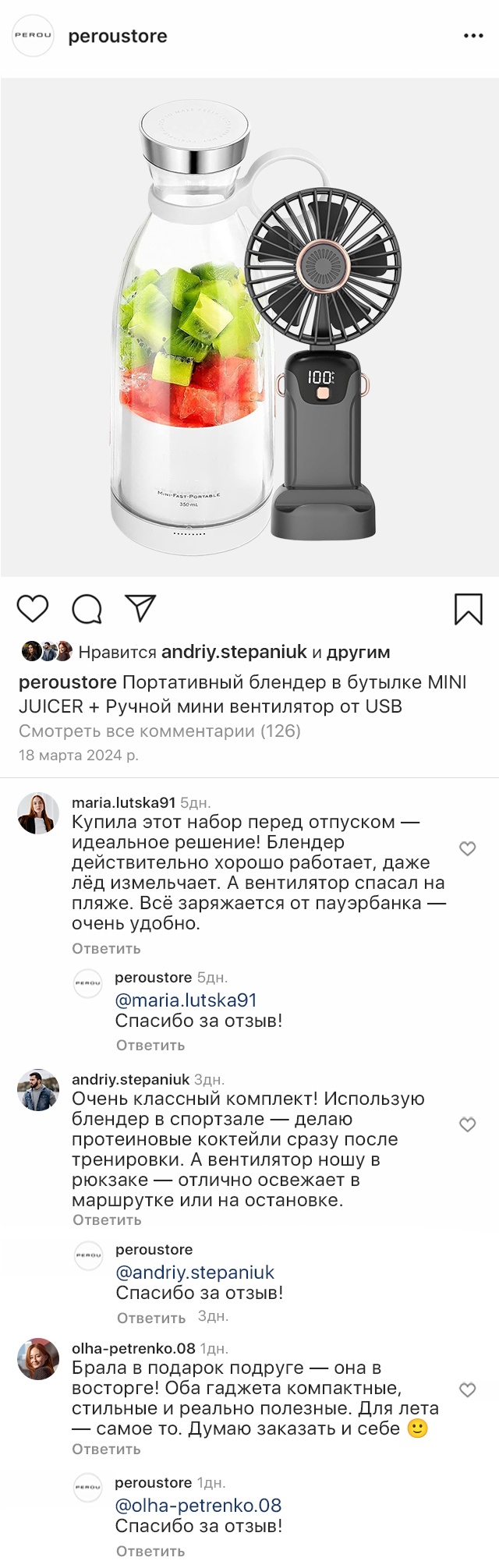
Task: Open maria.lutska91's profile avatar
Action: (38, 813)
